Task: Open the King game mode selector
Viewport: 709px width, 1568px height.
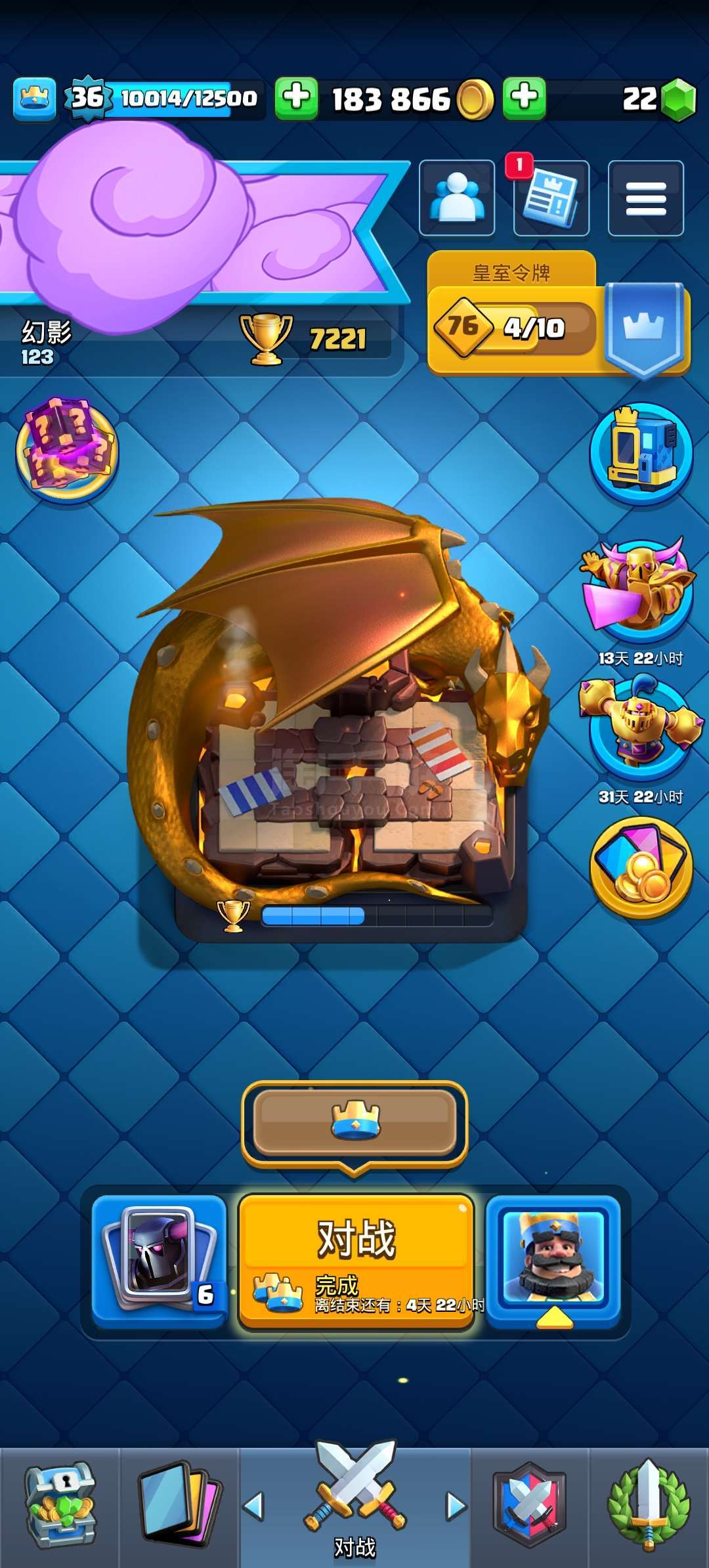Action: pyautogui.click(x=553, y=1259)
